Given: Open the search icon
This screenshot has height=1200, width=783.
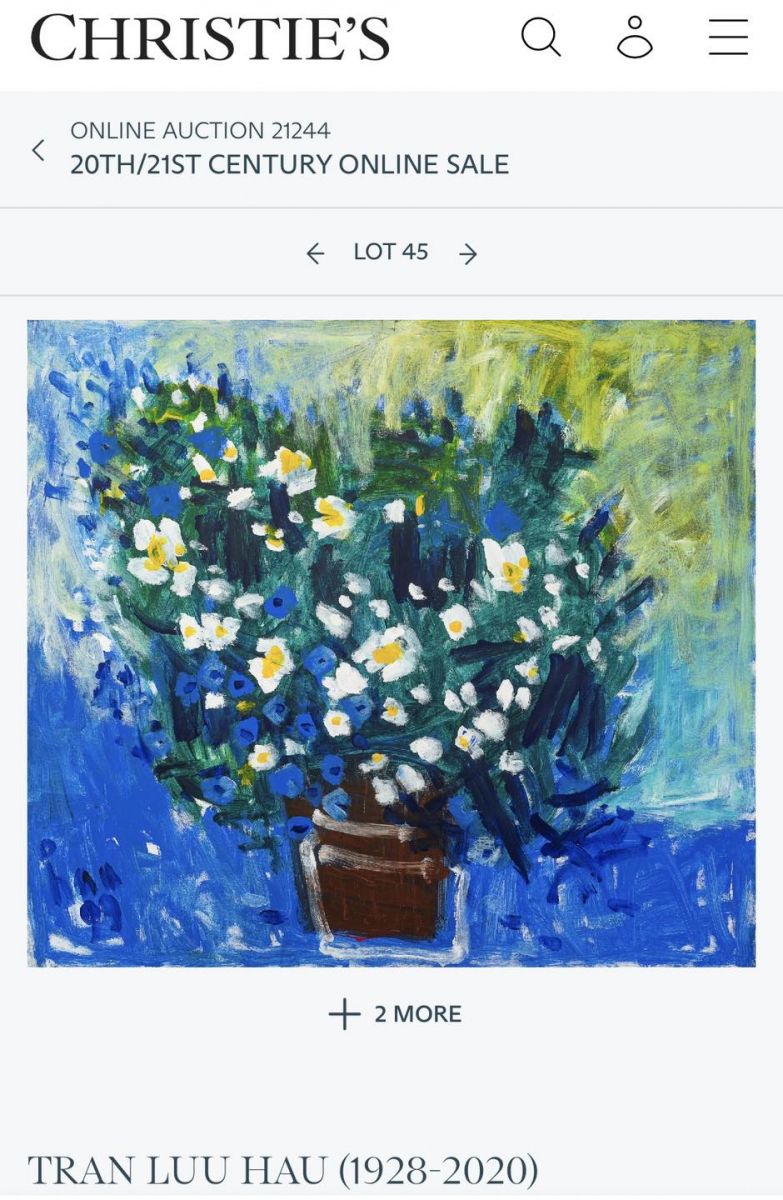Looking at the screenshot, I should [x=541, y=38].
